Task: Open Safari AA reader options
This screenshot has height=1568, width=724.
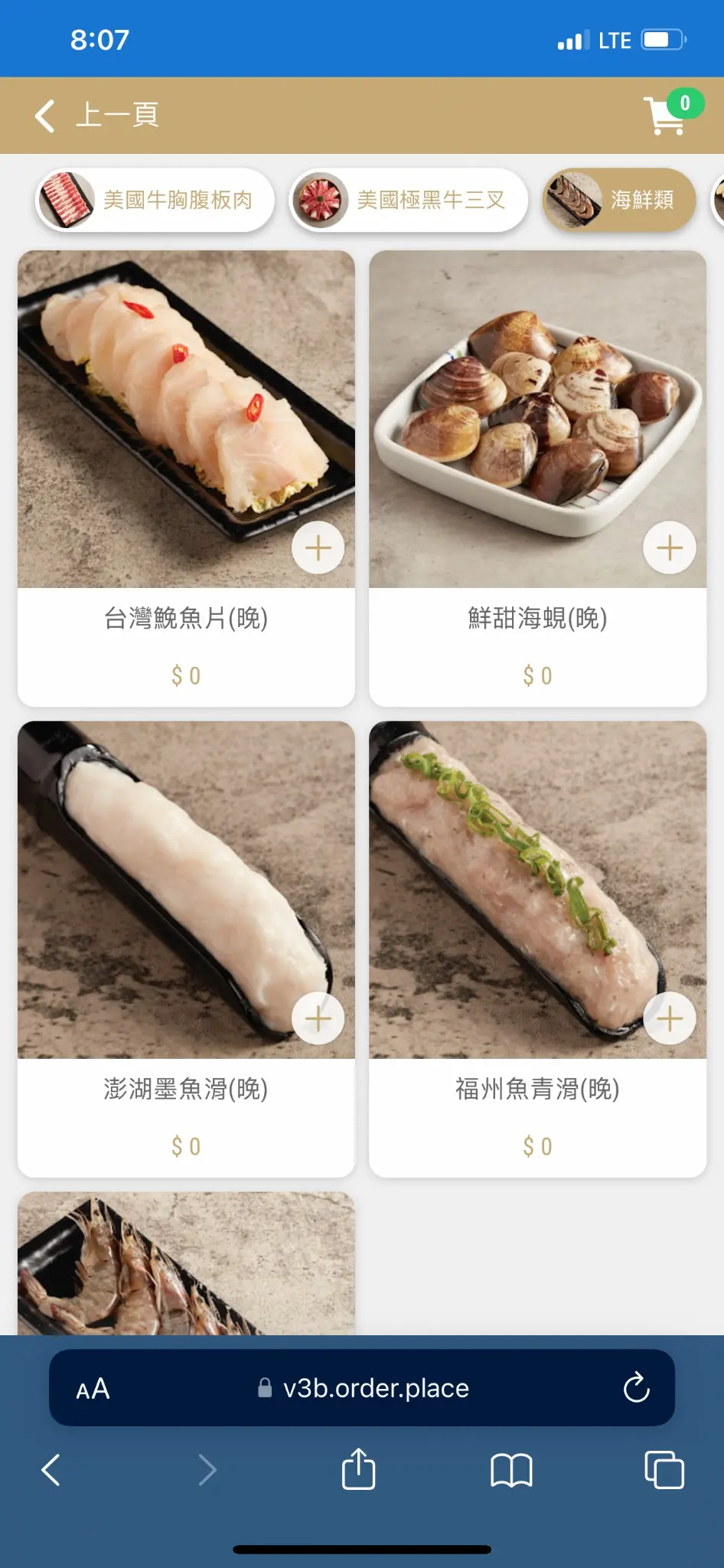Action: point(93,1388)
